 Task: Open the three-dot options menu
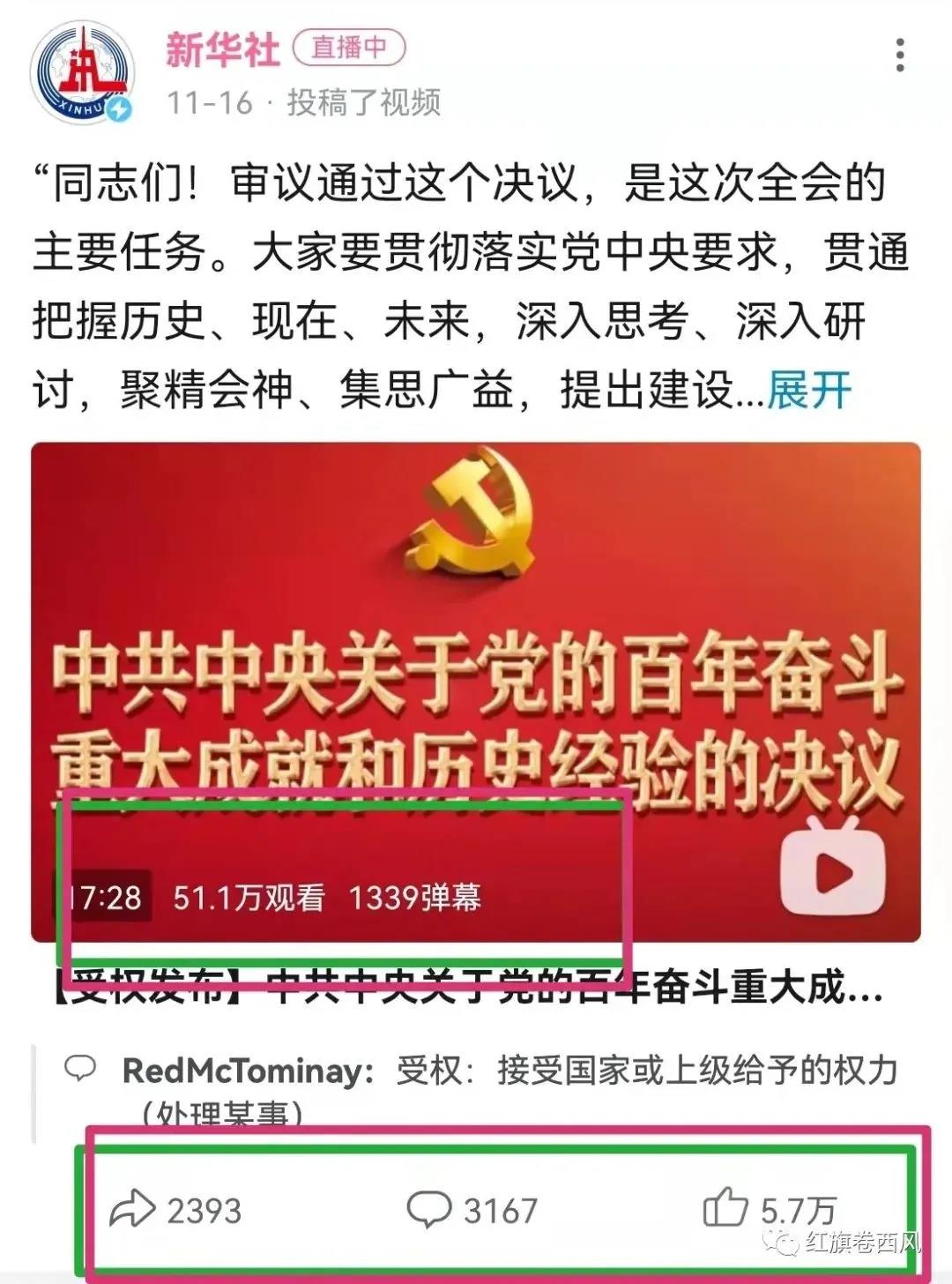click(x=900, y=55)
